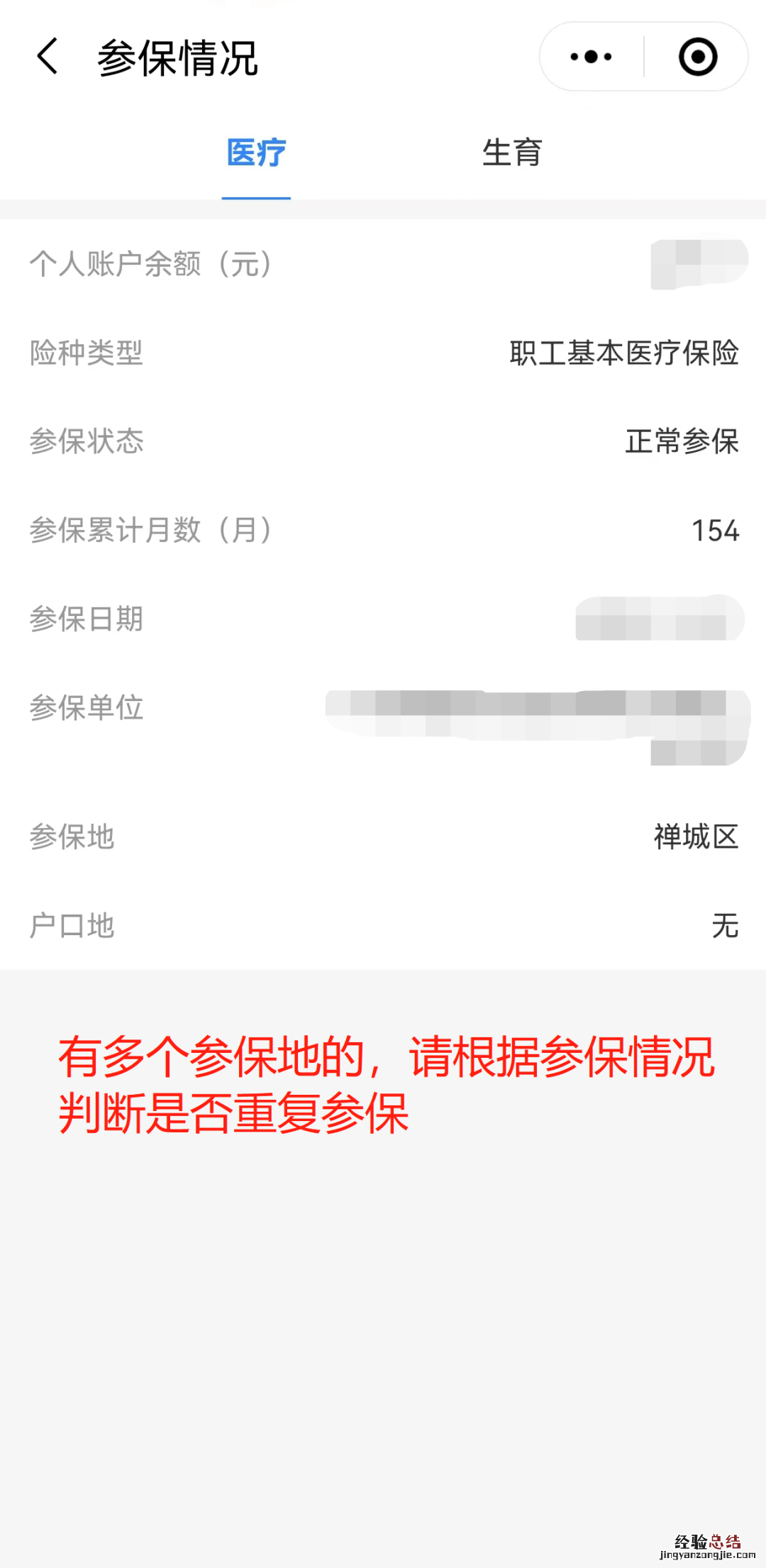Go back from 参保情况 page
This screenshot has height=1568, width=766.
click(x=47, y=57)
